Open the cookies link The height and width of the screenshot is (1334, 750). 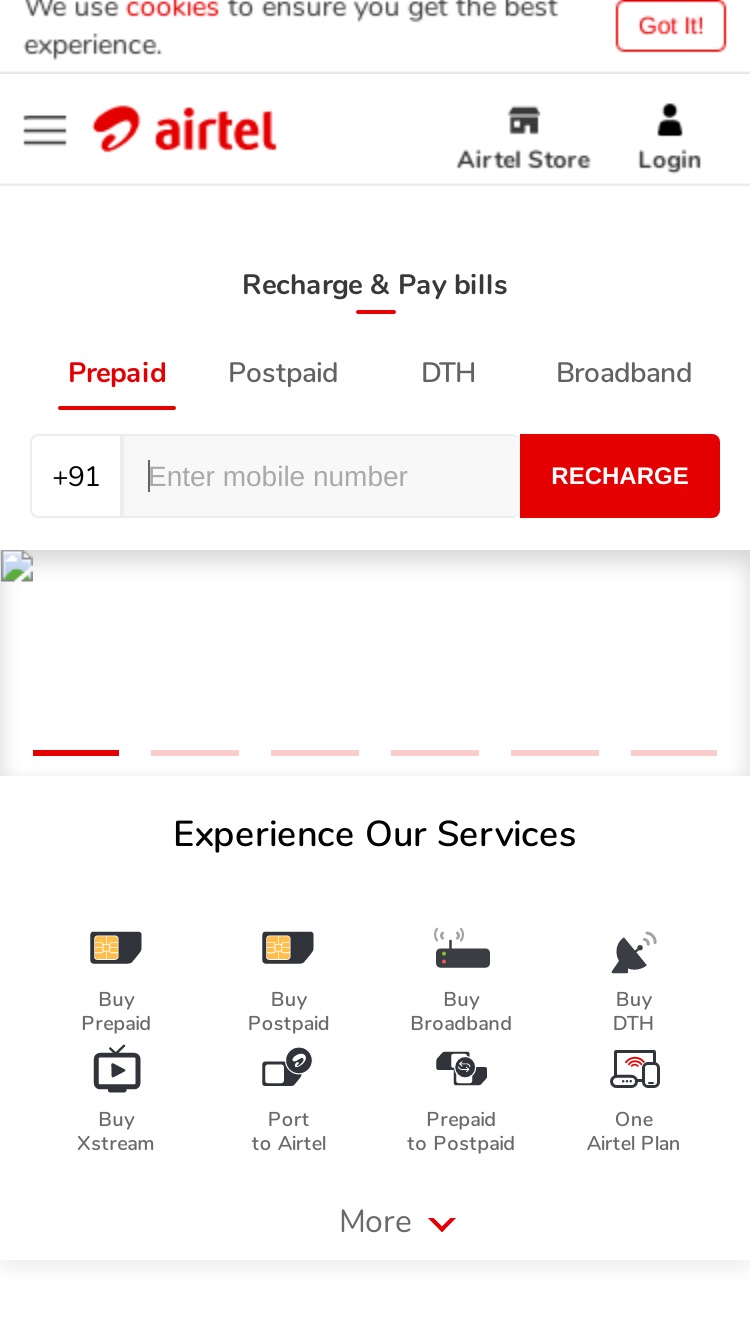172,10
